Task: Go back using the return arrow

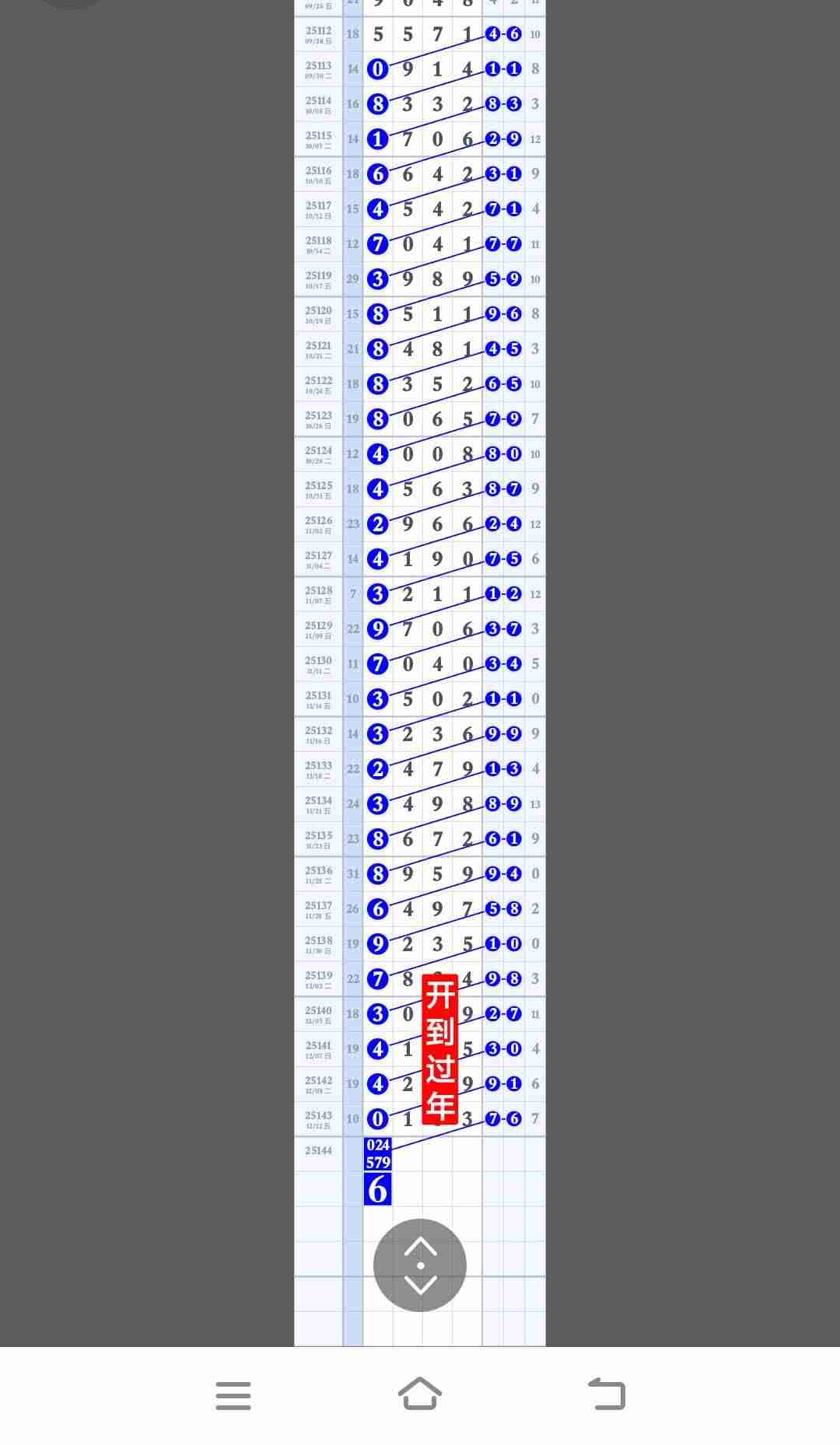Action: [x=607, y=1394]
